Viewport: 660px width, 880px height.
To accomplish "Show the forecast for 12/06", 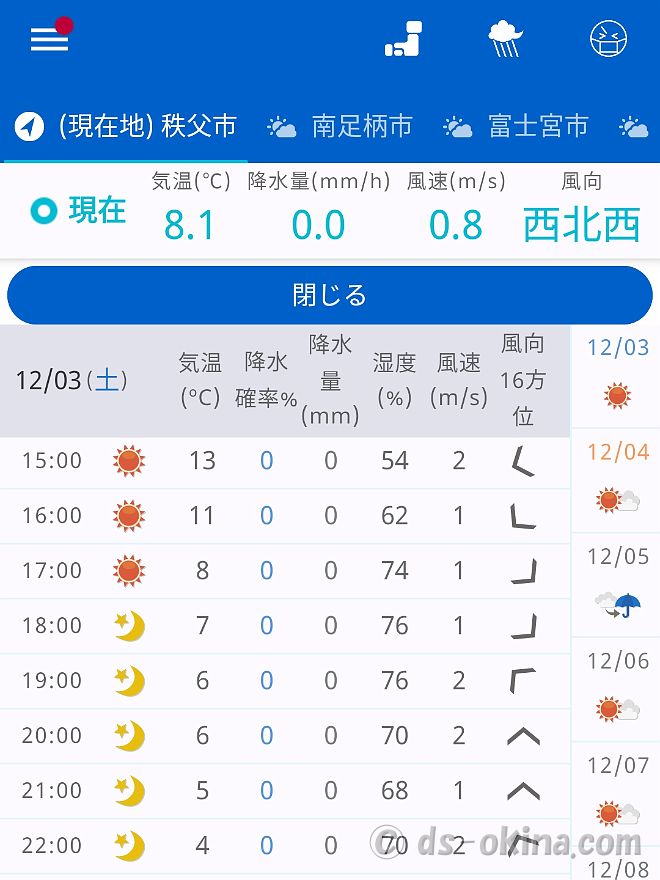I will point(617,687).
